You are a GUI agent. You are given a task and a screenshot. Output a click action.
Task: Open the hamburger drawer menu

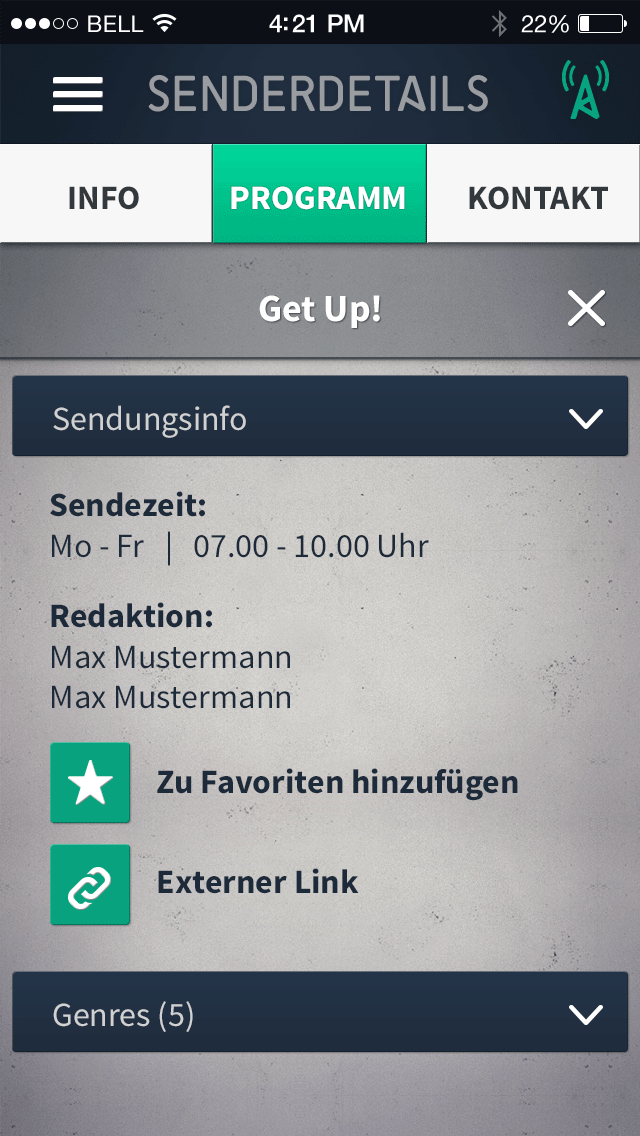pyautogui.click(x=78, y=94)
